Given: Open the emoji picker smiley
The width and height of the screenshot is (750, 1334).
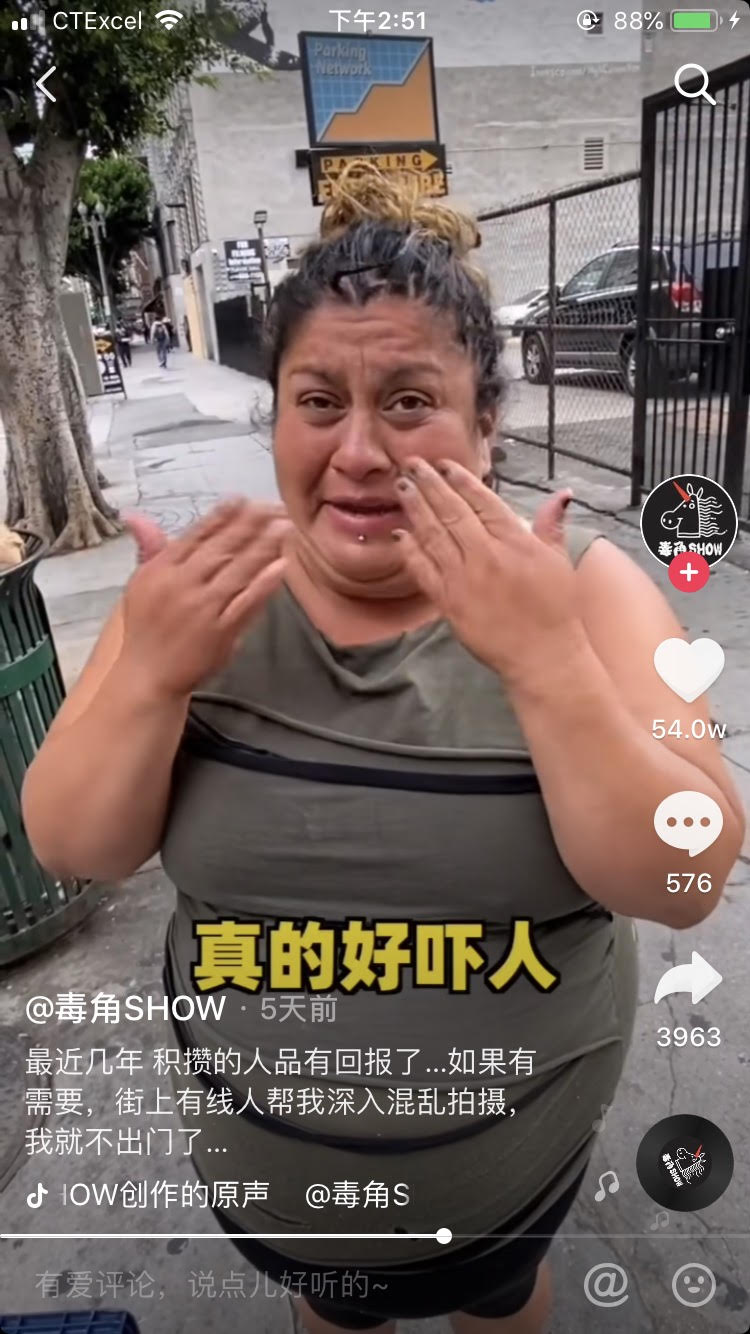Looking at the screenshot, I should [x=694, y=1285].
